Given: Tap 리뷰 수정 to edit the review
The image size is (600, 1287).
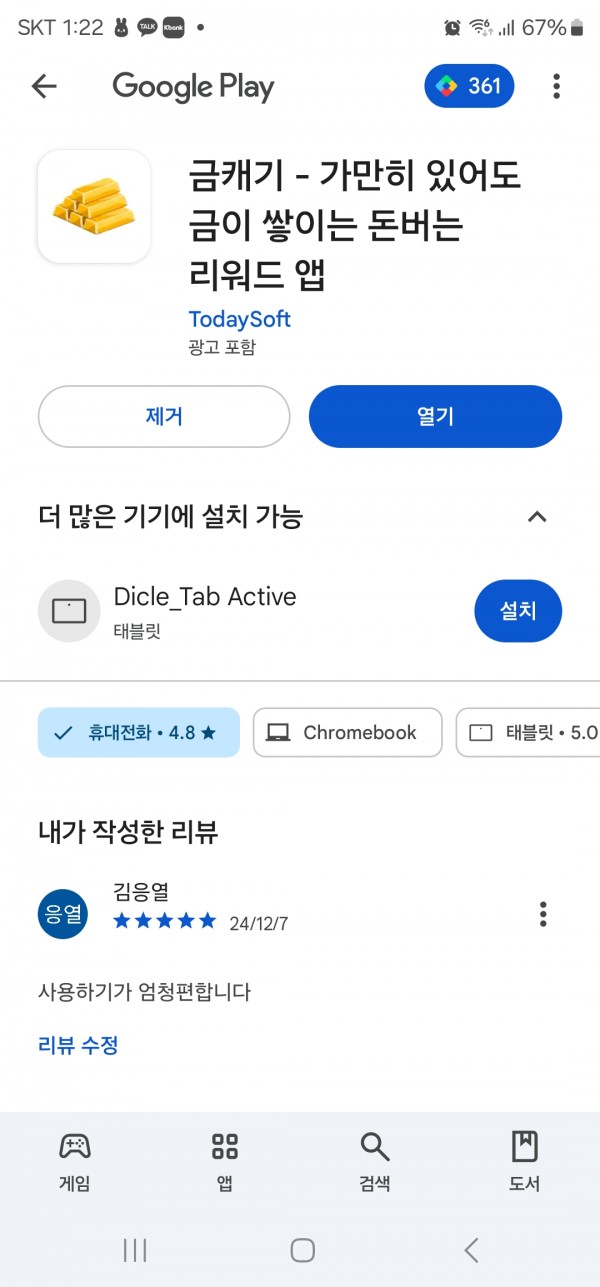Looking at the screenshot, I should pos(78,1046).
